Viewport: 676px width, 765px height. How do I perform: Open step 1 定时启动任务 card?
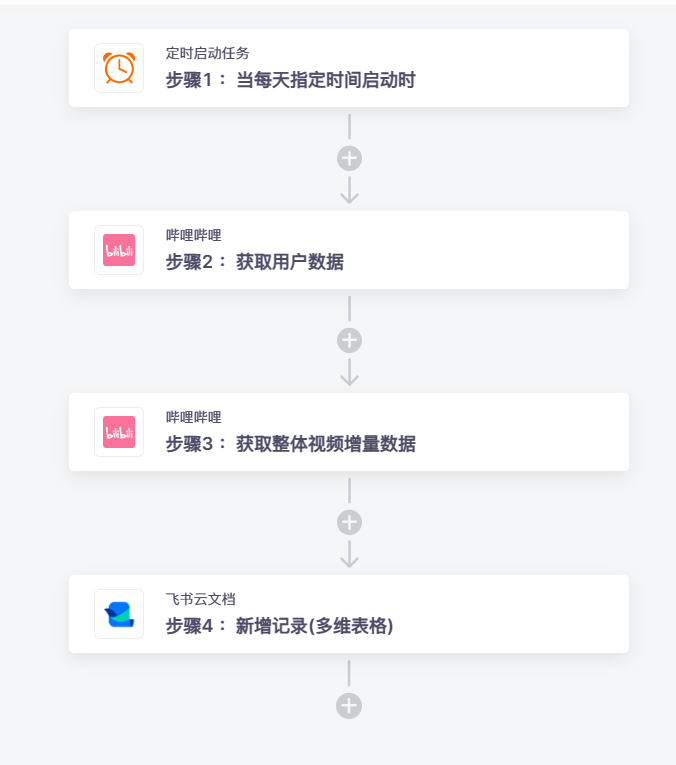pos(348,68)
